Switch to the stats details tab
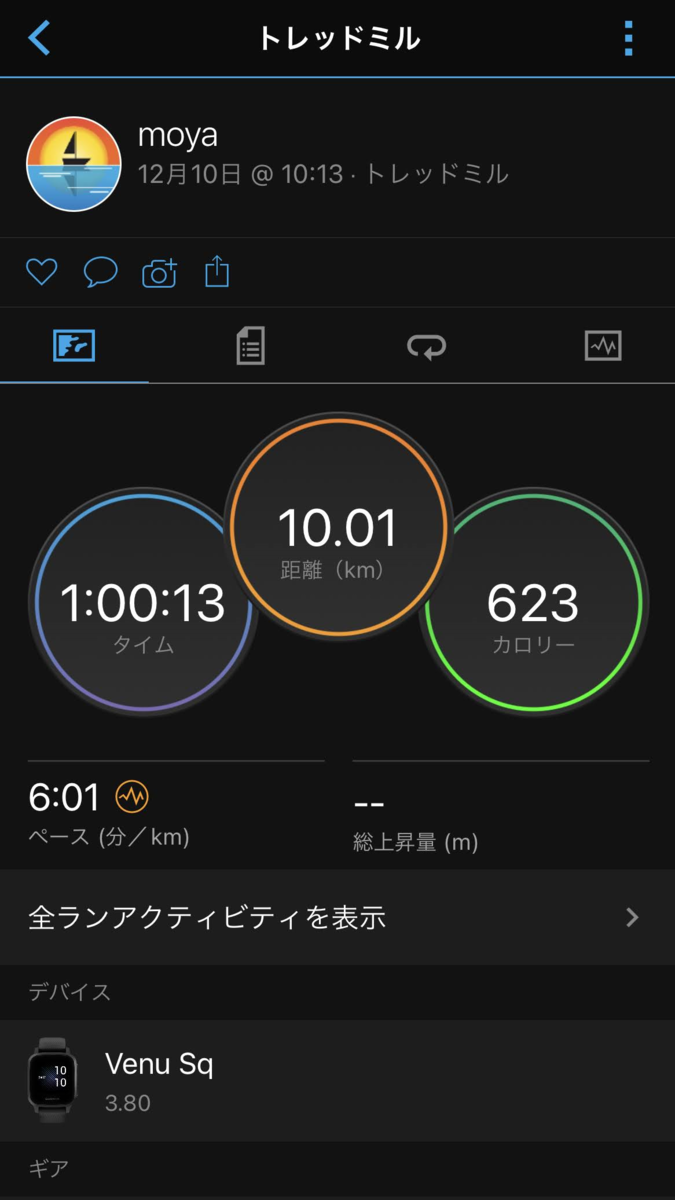Image resolution: width=675 pixels, height=1200 pixels. pyautogui.click(x=250, y=347)
